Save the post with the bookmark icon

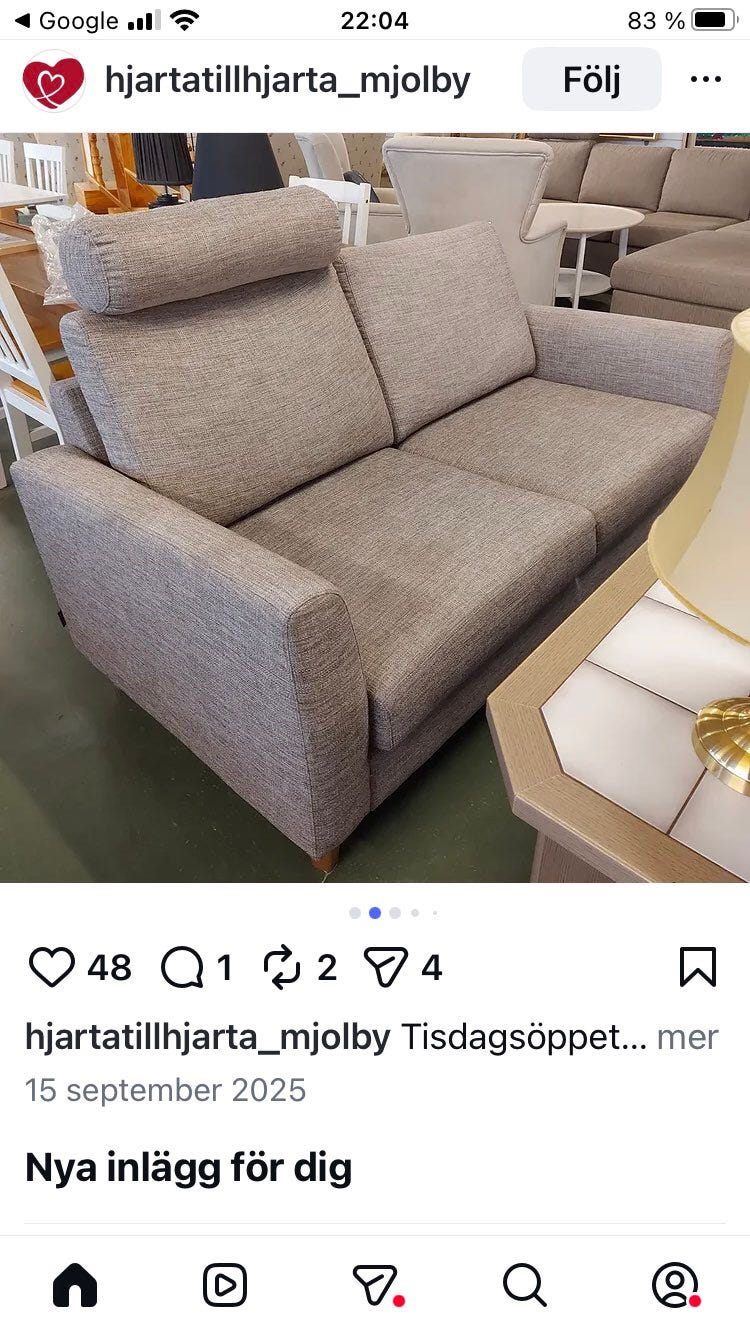[697, 967]
